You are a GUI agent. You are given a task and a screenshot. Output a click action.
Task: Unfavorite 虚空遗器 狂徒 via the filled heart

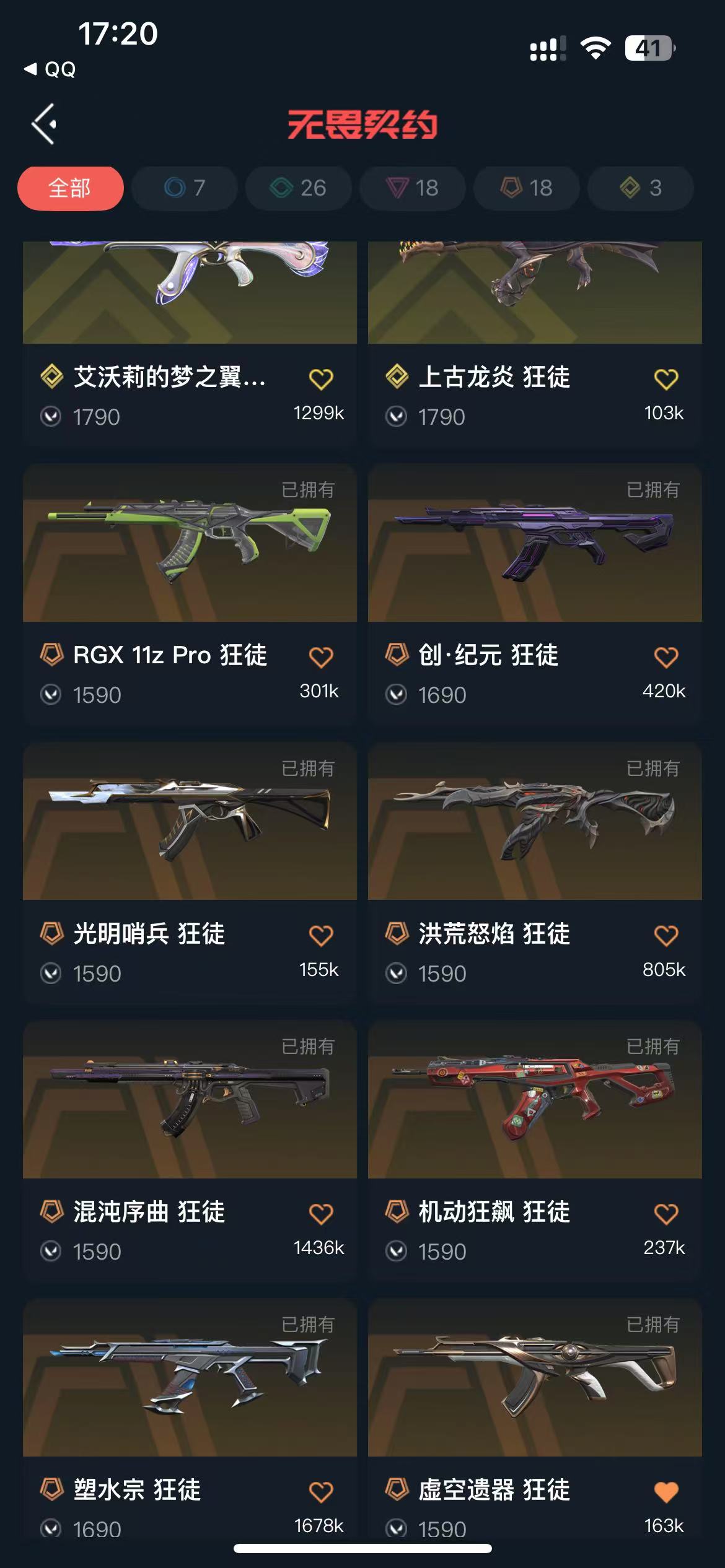pyautogui.click(x=666, y=1492)
